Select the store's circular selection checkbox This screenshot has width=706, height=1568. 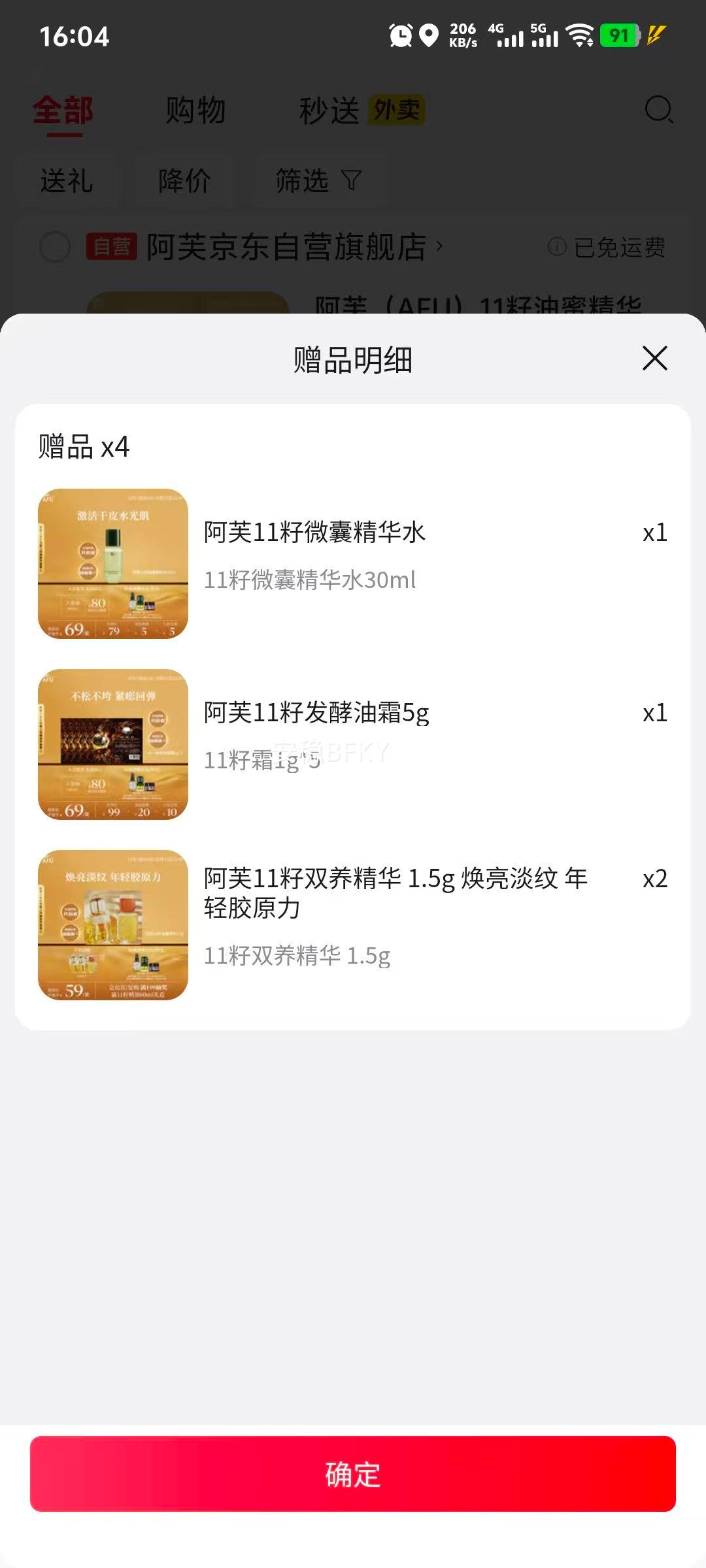[55, 248]
